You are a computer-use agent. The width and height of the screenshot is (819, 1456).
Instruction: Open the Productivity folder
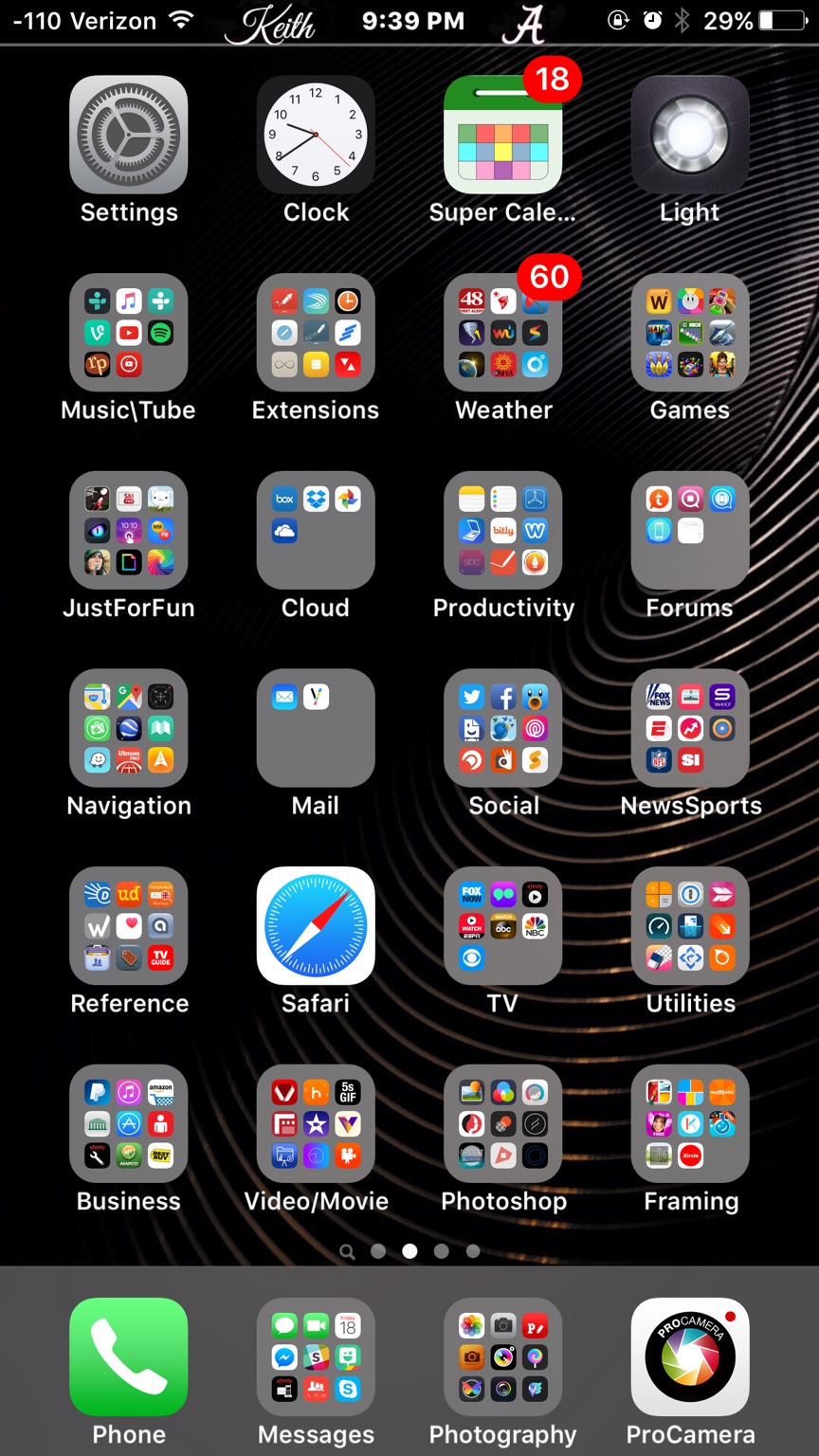(502, 530)
